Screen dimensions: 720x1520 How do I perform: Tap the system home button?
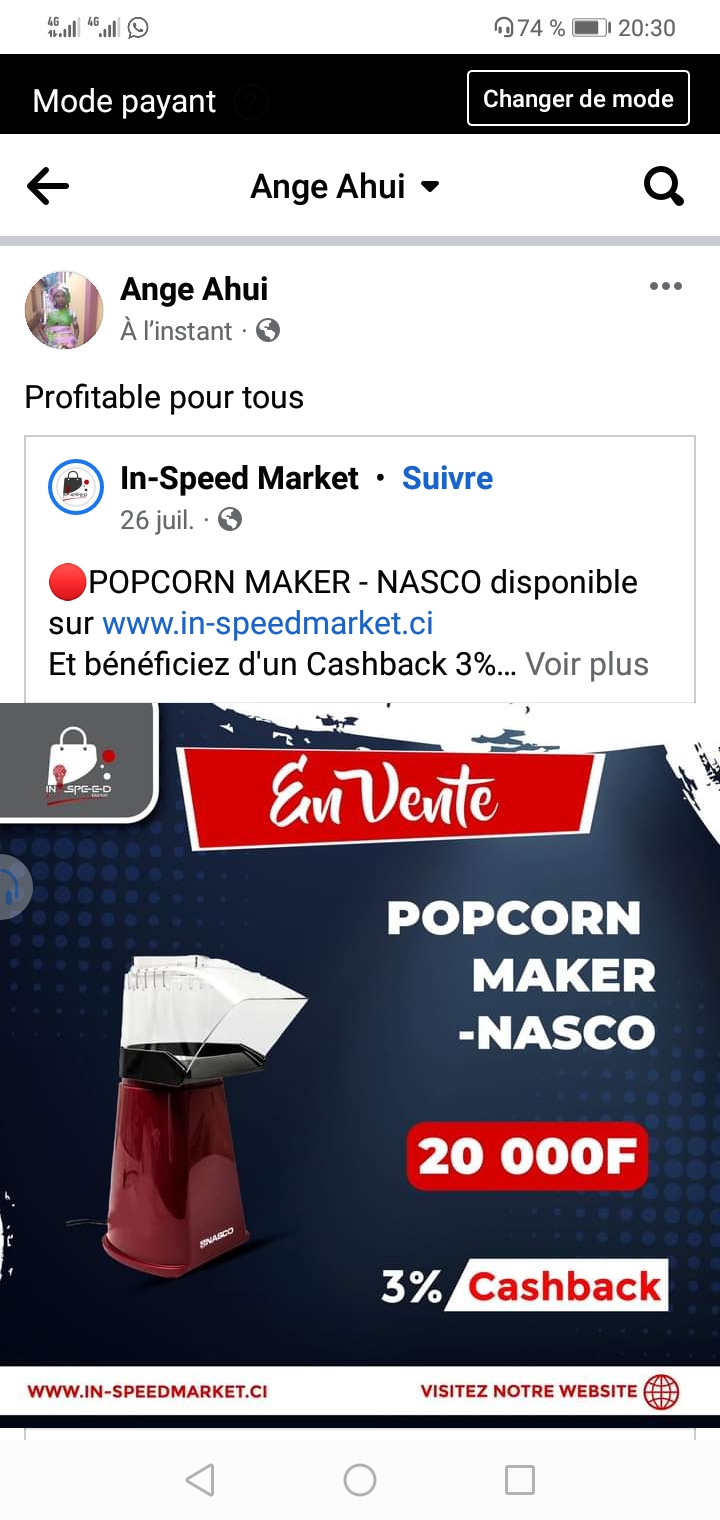coord(360,1480)
